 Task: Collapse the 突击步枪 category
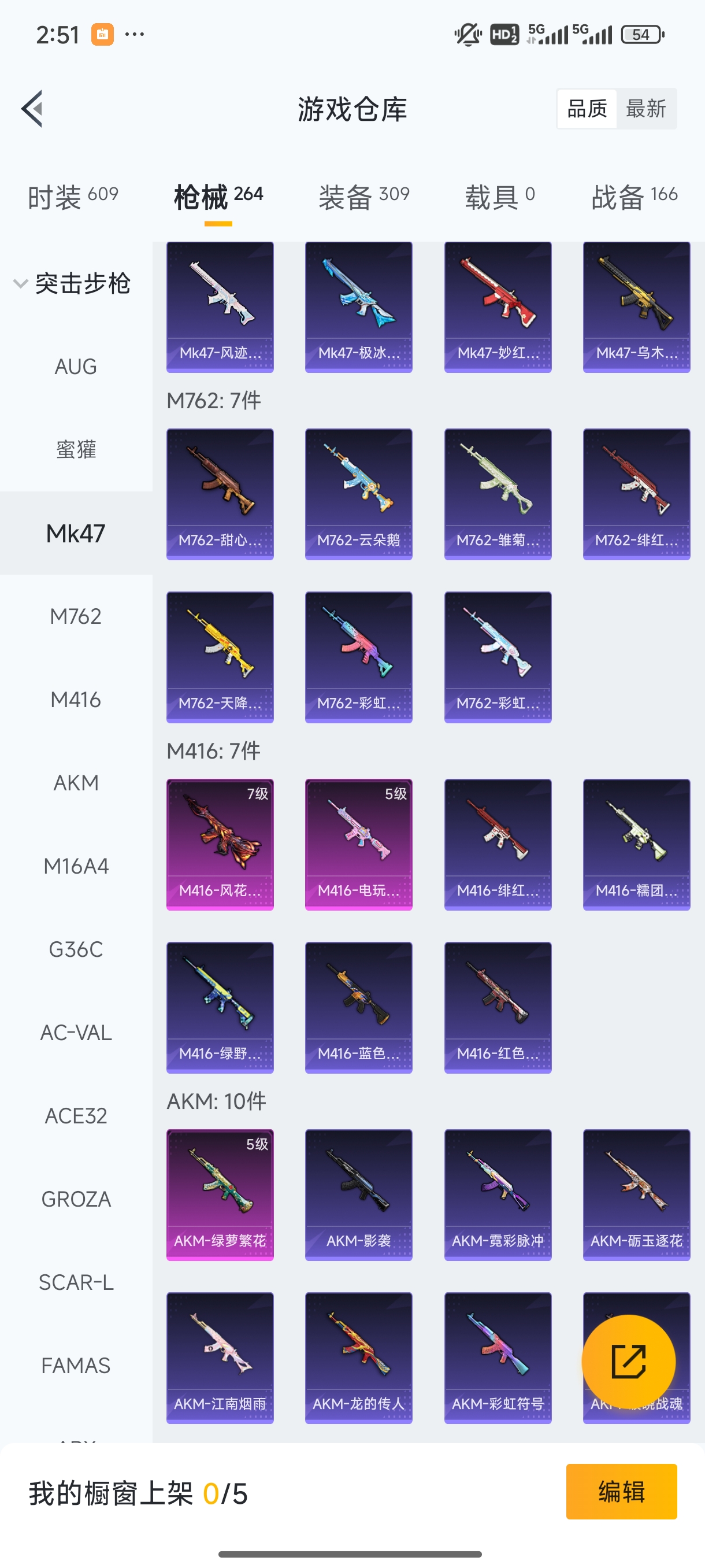72,284
